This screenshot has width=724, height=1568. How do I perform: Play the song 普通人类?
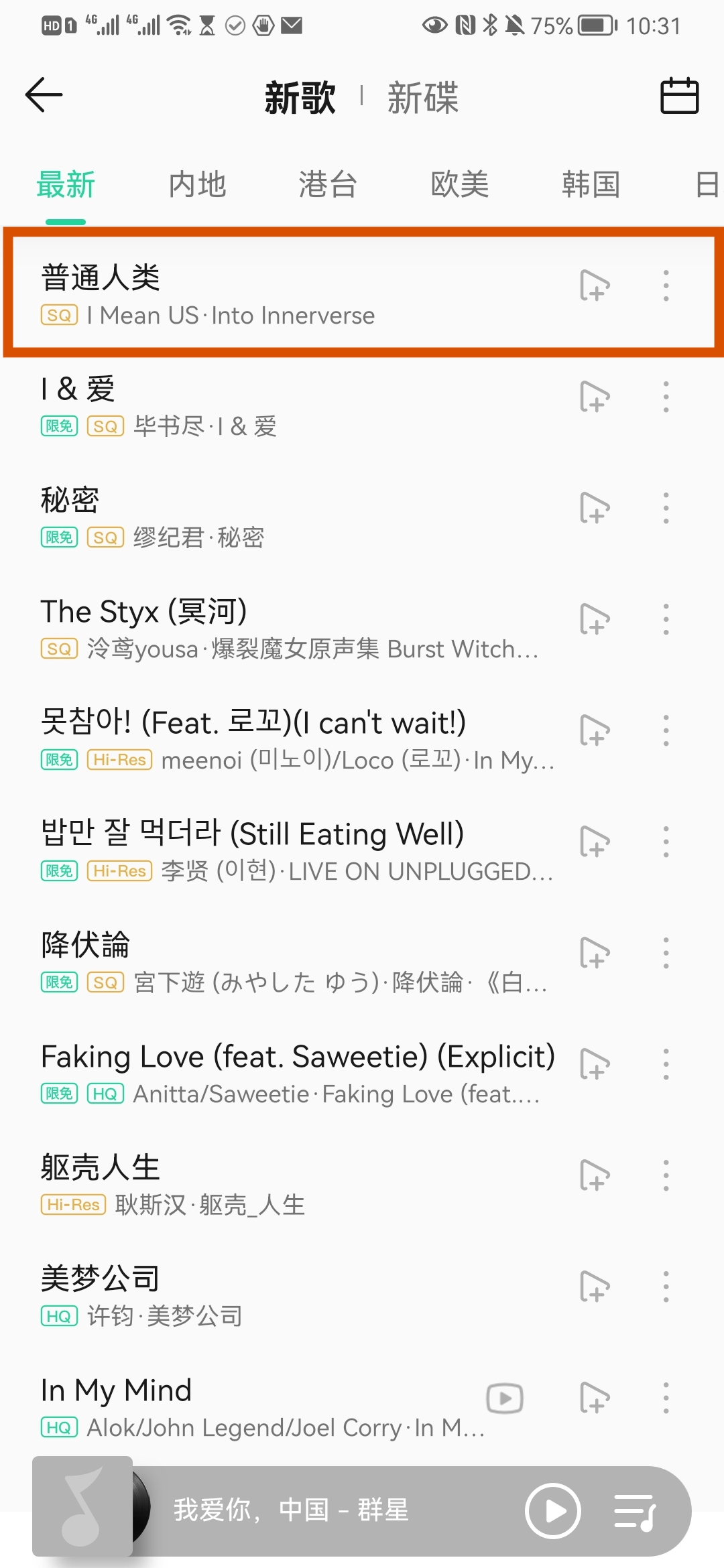[x=268, y=293]
